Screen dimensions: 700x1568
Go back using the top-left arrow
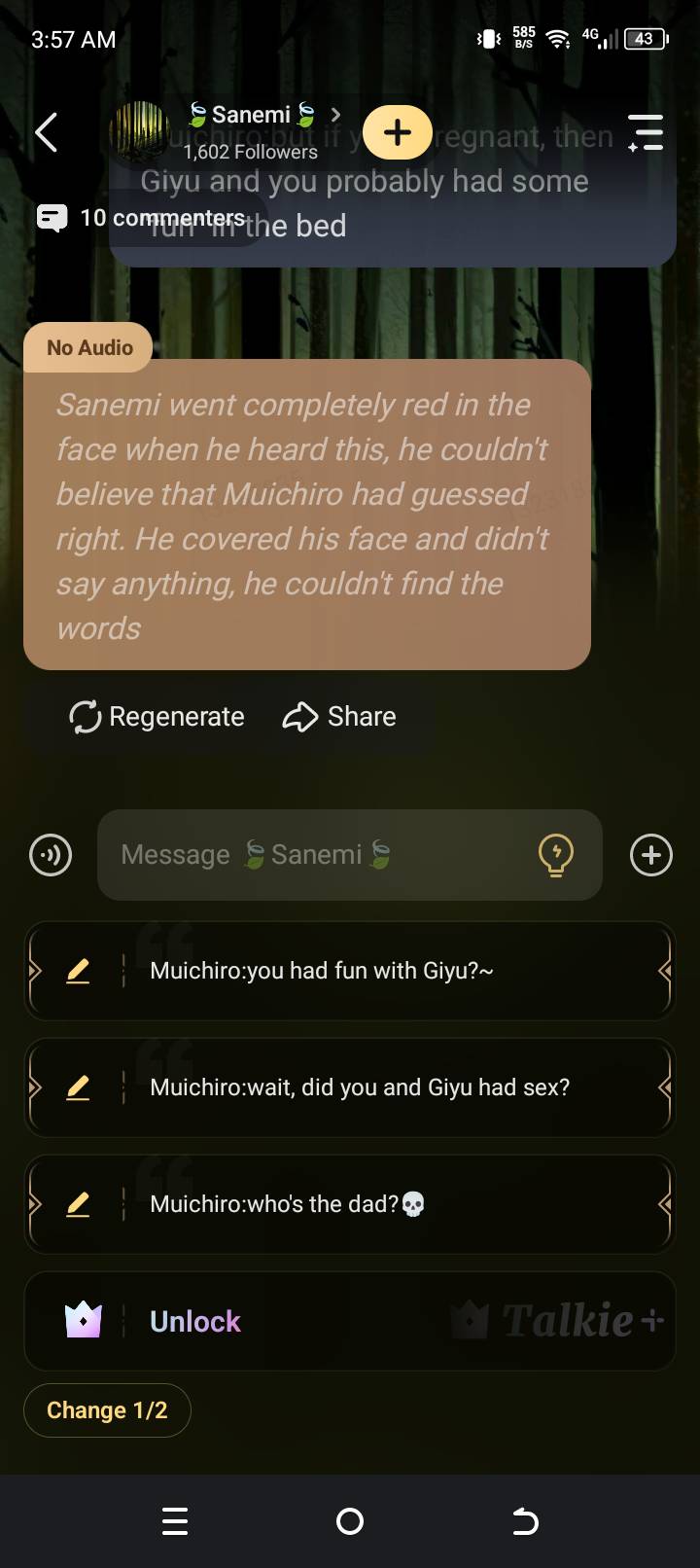coord(46,132)
